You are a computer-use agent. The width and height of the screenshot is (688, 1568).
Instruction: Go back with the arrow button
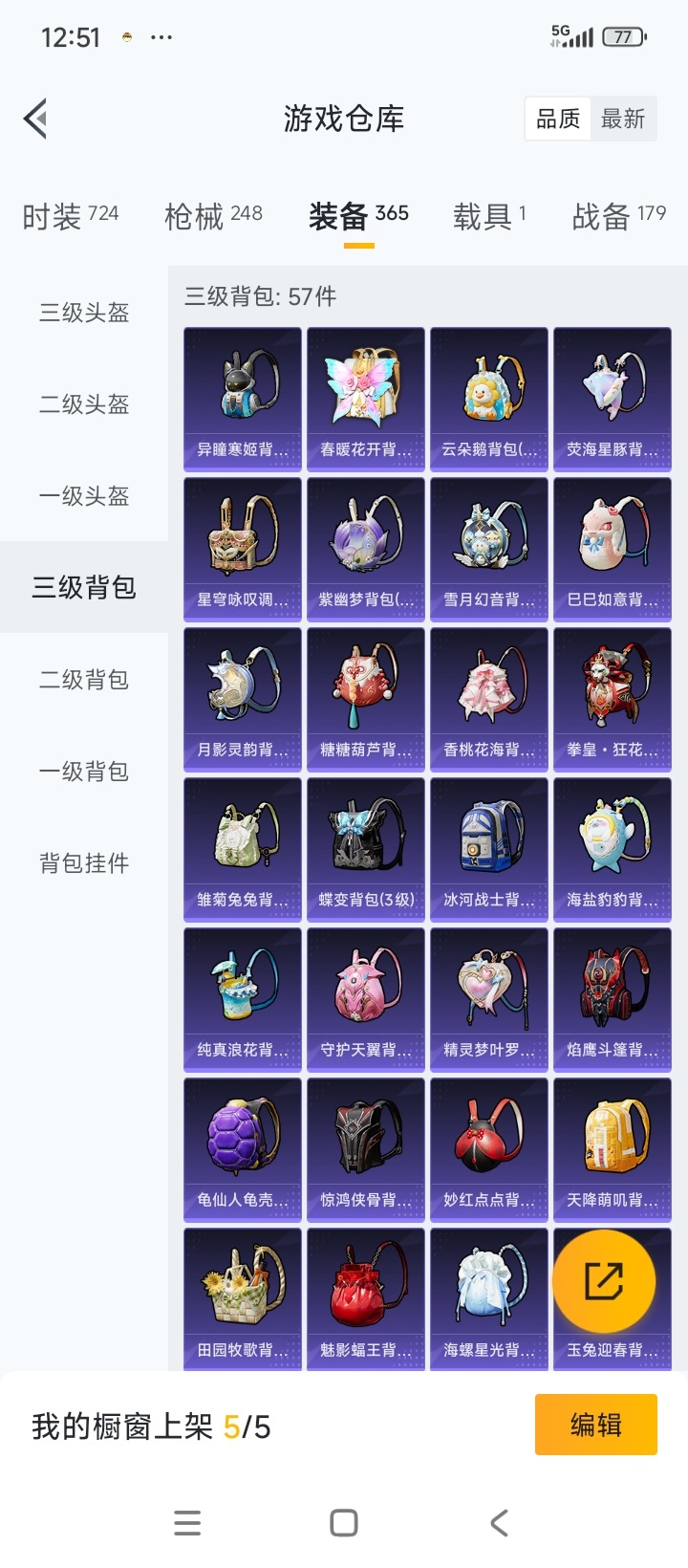point(36,119)
